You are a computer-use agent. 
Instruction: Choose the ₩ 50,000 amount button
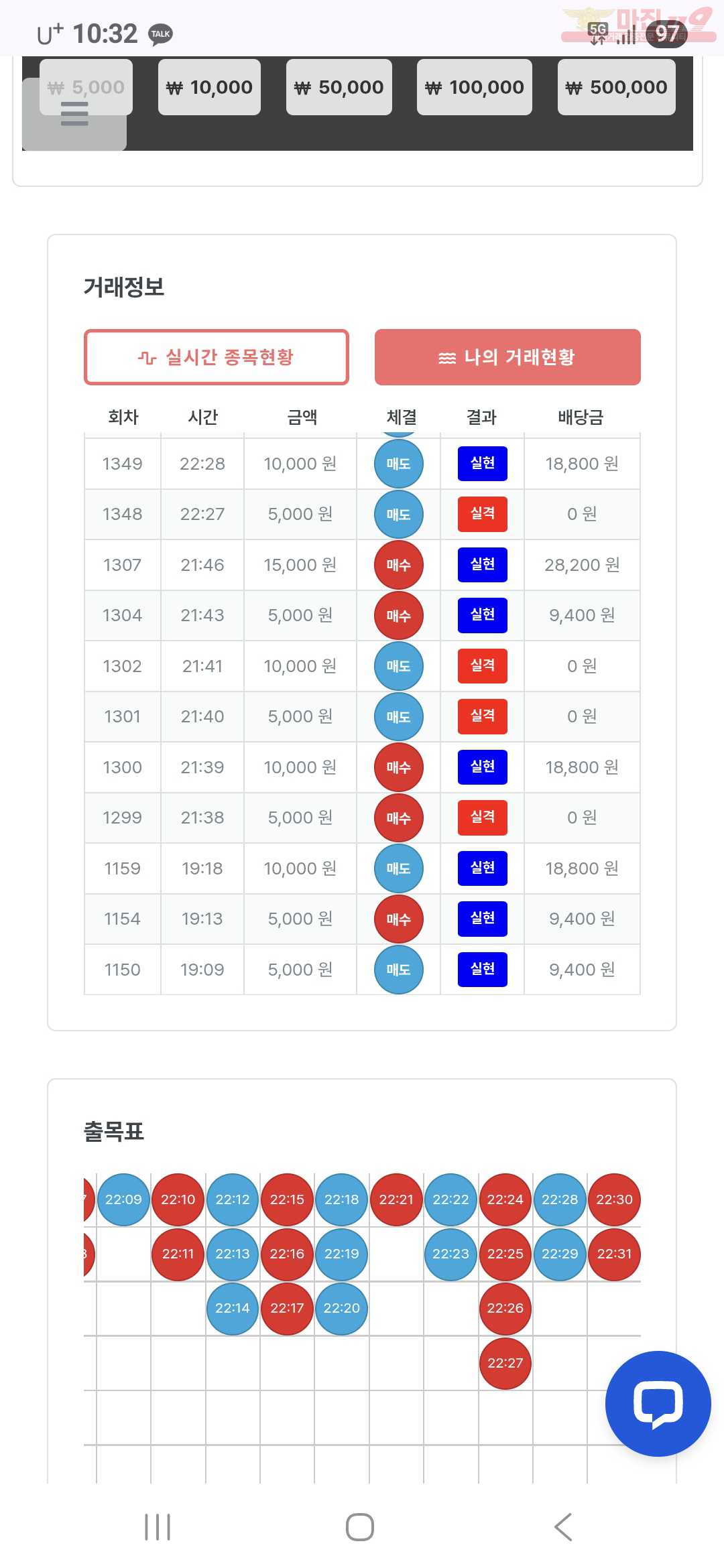coord(339,87)
